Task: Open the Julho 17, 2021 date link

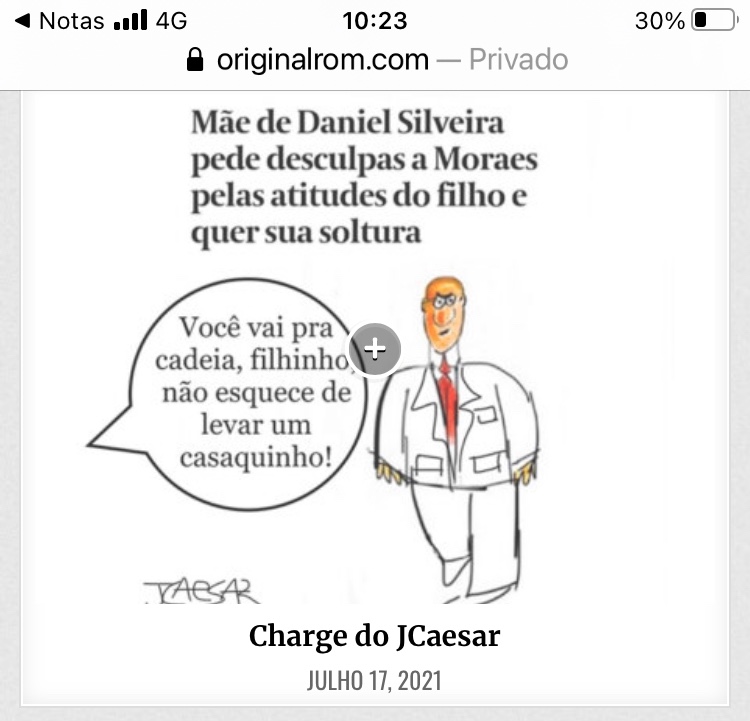Action: click(x=374, y=682)
